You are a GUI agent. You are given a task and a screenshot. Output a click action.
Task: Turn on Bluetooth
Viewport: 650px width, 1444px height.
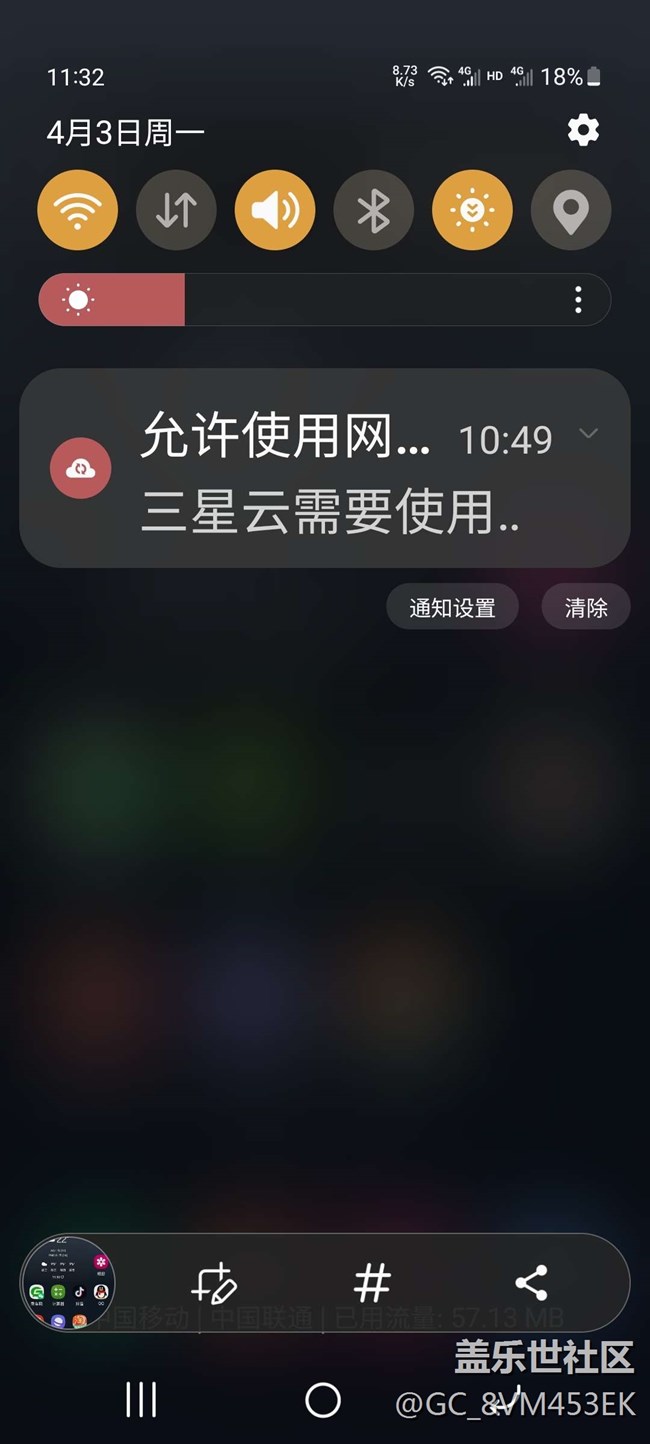tap(373, 211)
